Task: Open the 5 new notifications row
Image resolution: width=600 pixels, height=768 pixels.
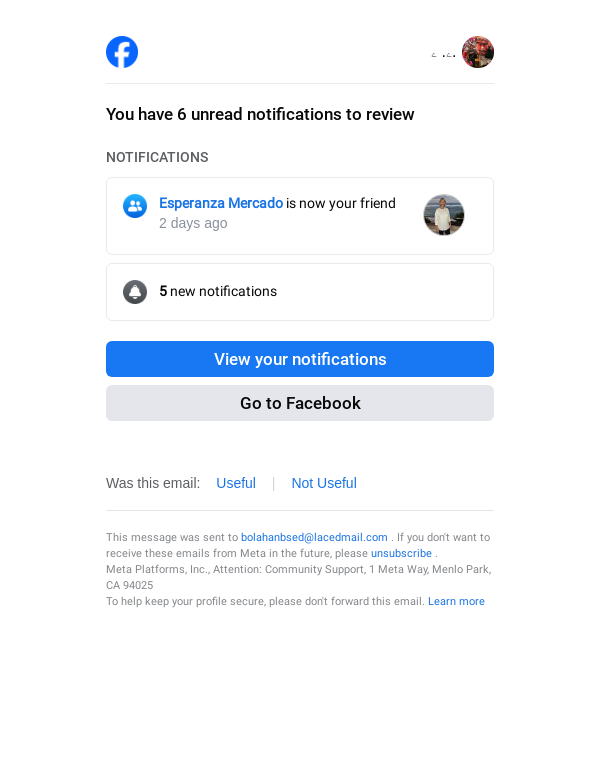Action: click(300, 292)
